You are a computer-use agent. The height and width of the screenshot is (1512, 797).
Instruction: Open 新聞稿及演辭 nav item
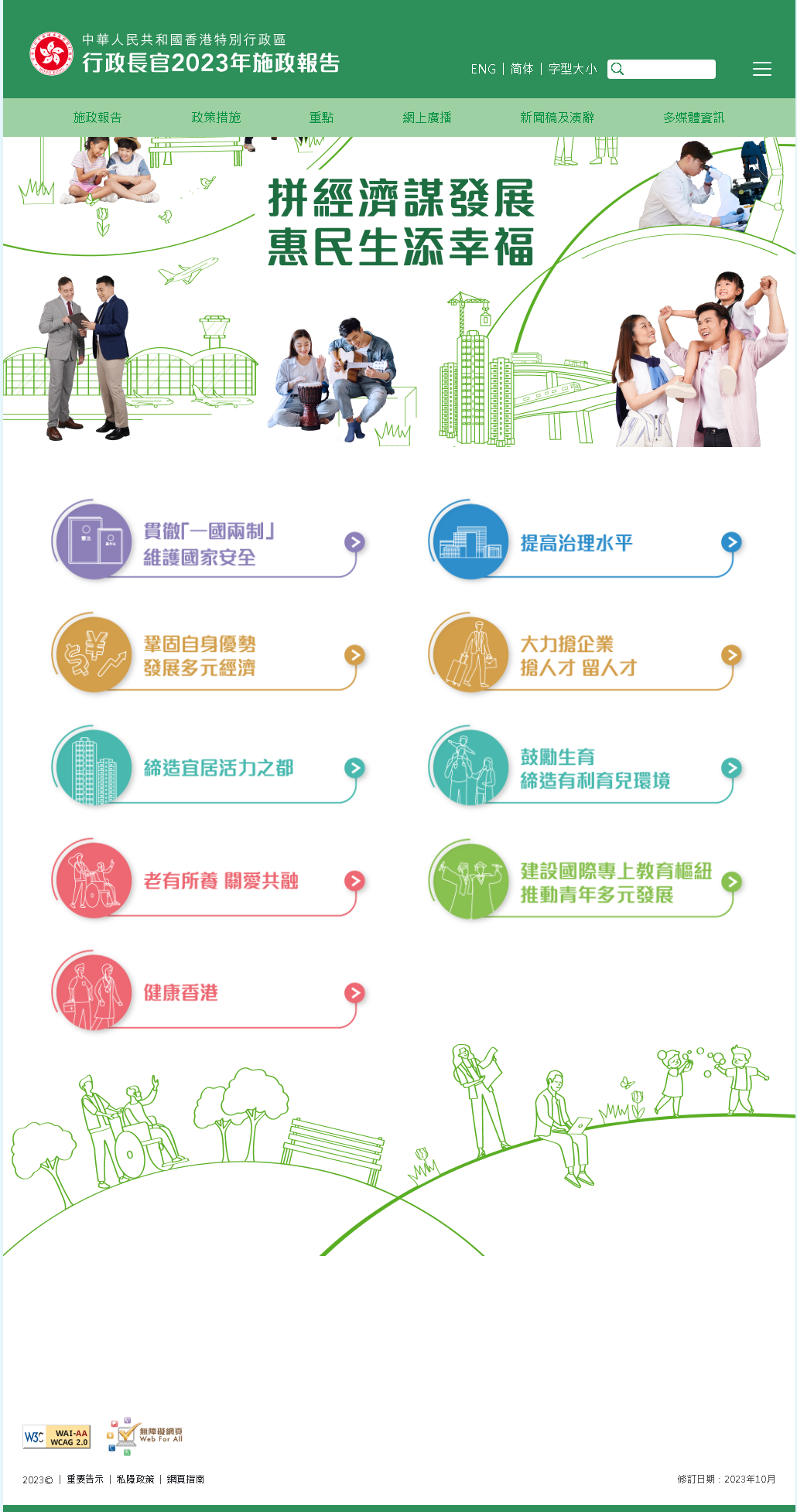tap(556, 118)
